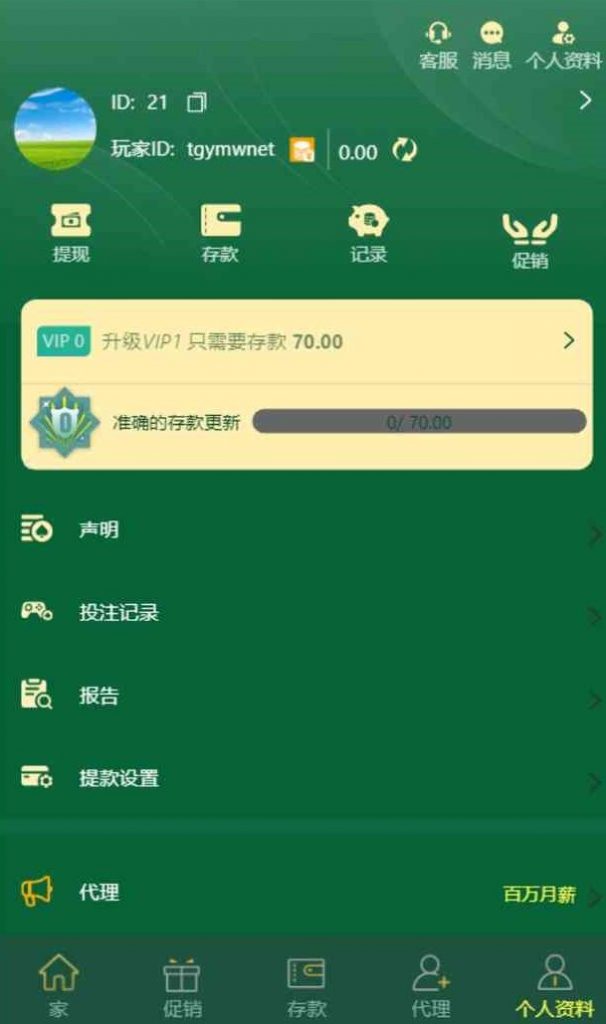Viewport: 606px width, 1024px height.
Task: Open 报告 reports
Action: tap(303, 696)
